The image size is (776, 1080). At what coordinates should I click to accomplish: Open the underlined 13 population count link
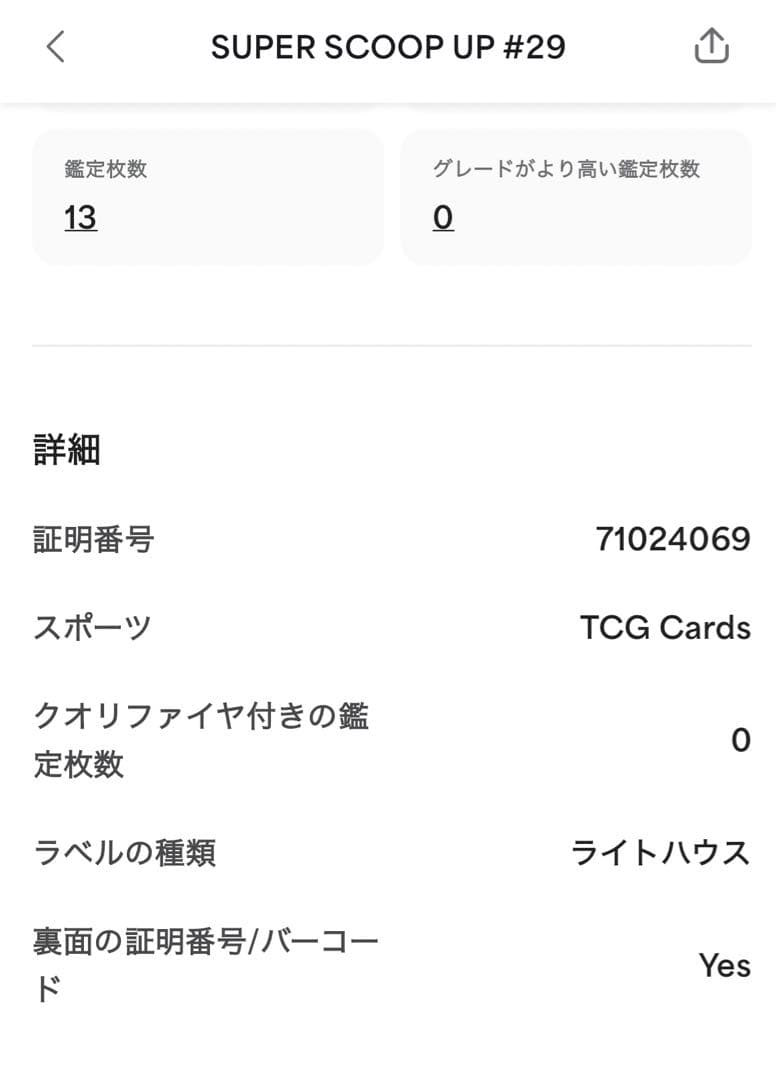(79, 218)
